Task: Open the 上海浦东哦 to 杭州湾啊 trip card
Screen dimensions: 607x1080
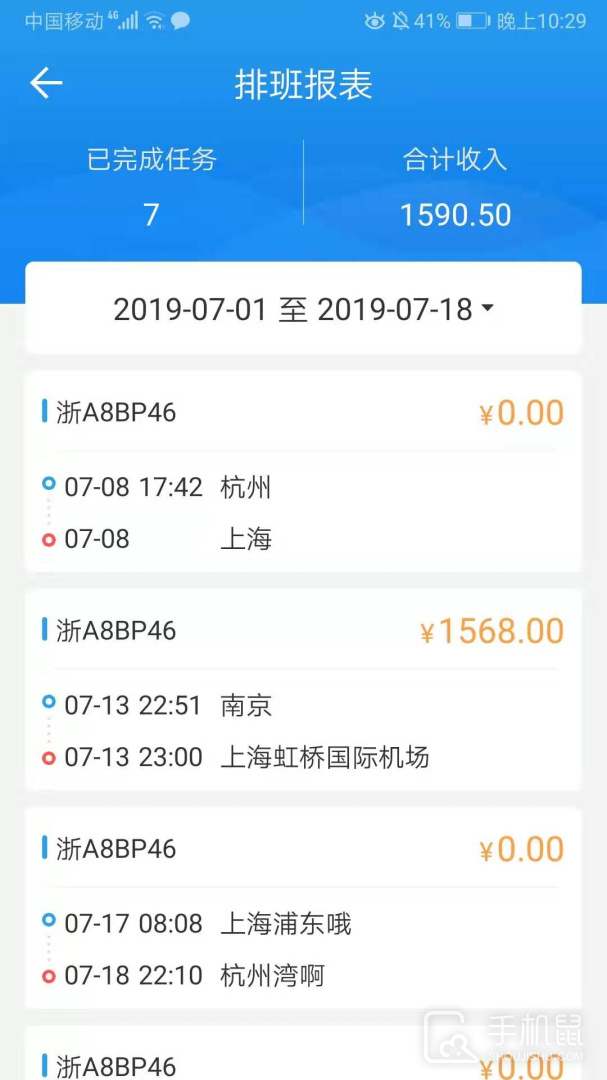Action: coord(303,908)
